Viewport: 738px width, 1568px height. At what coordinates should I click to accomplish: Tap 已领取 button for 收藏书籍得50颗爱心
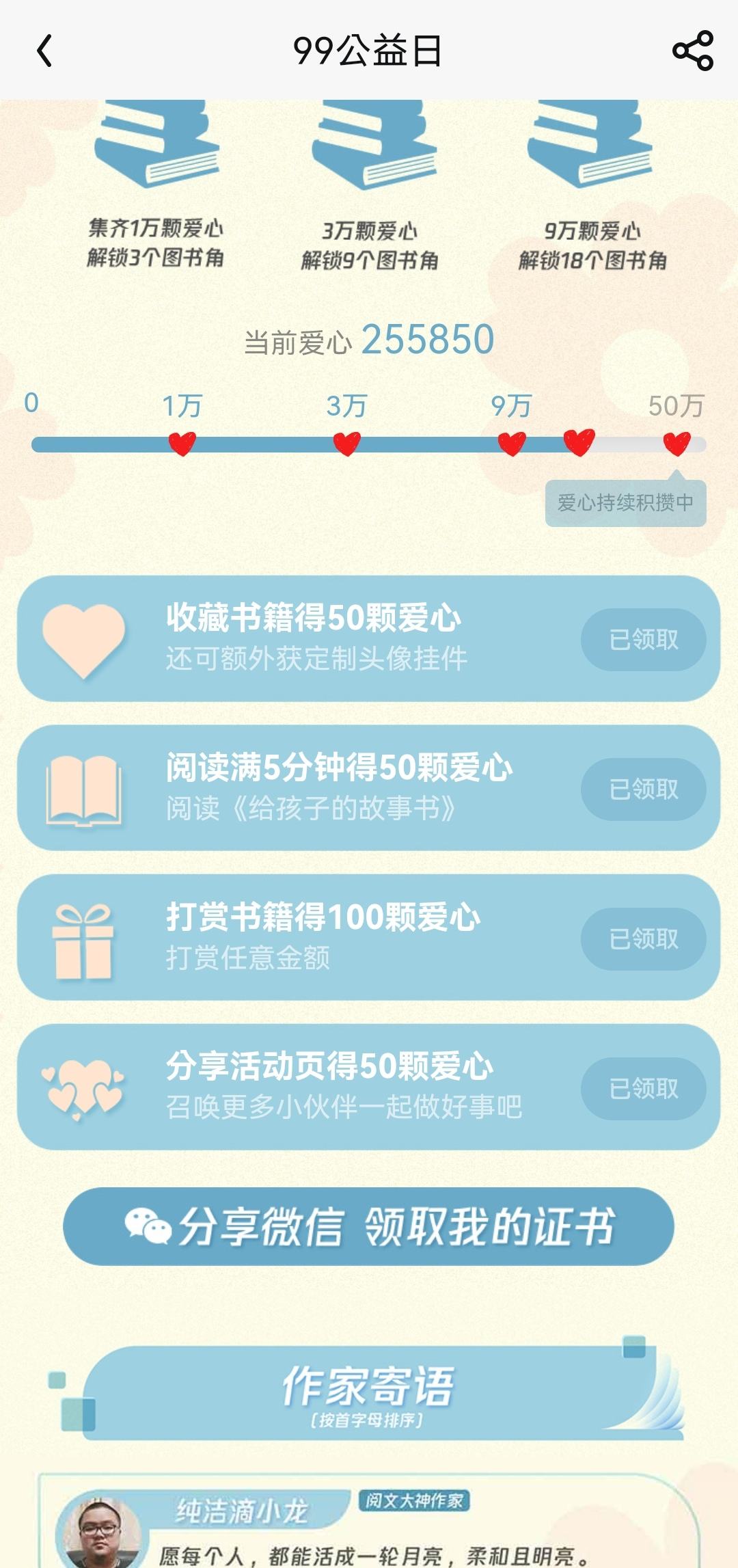pos(644,640)
